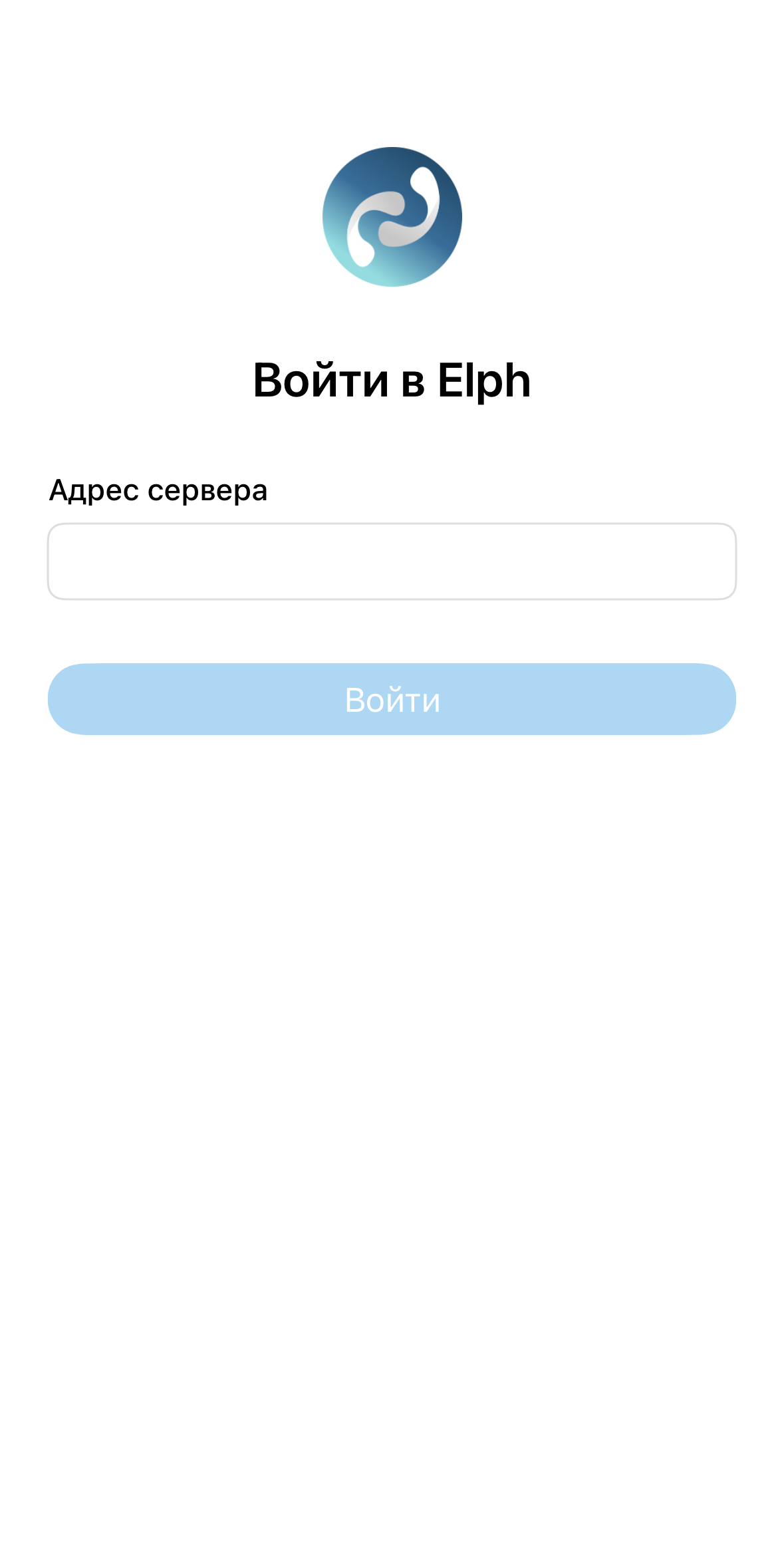784x1554 pixels.
Task: Tap the Войти button
Action: [392, 699]
